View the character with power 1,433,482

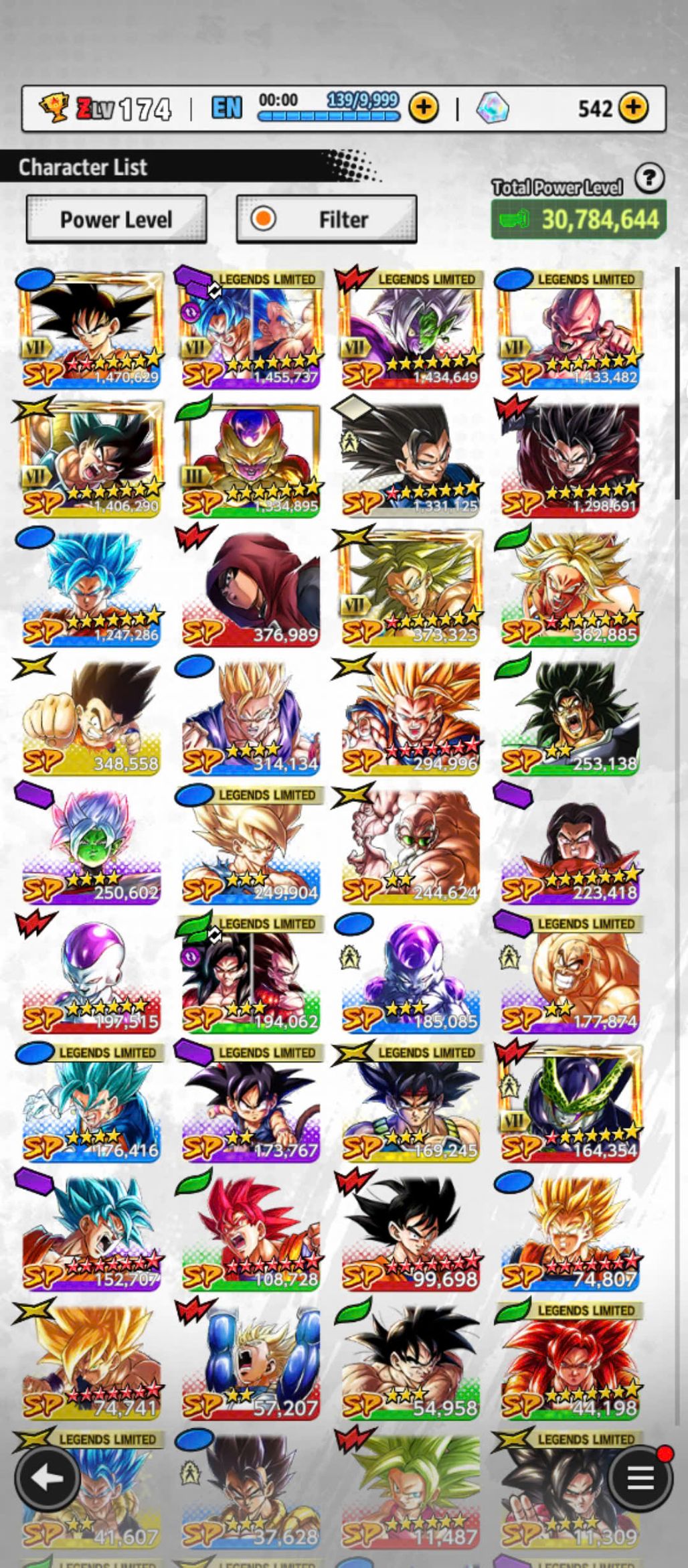570,329
